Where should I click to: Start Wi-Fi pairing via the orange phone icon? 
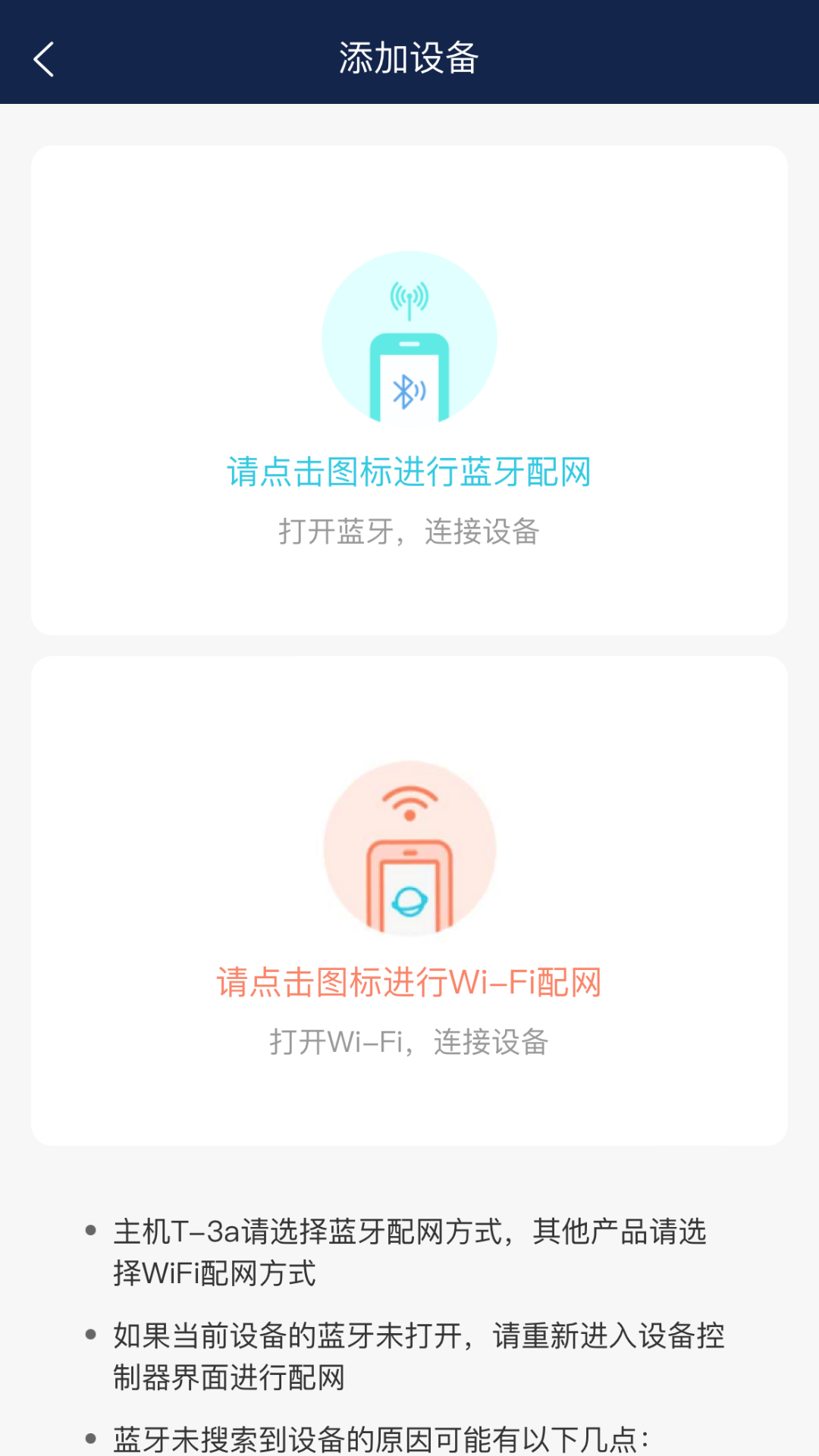click(x=409, y=849)
